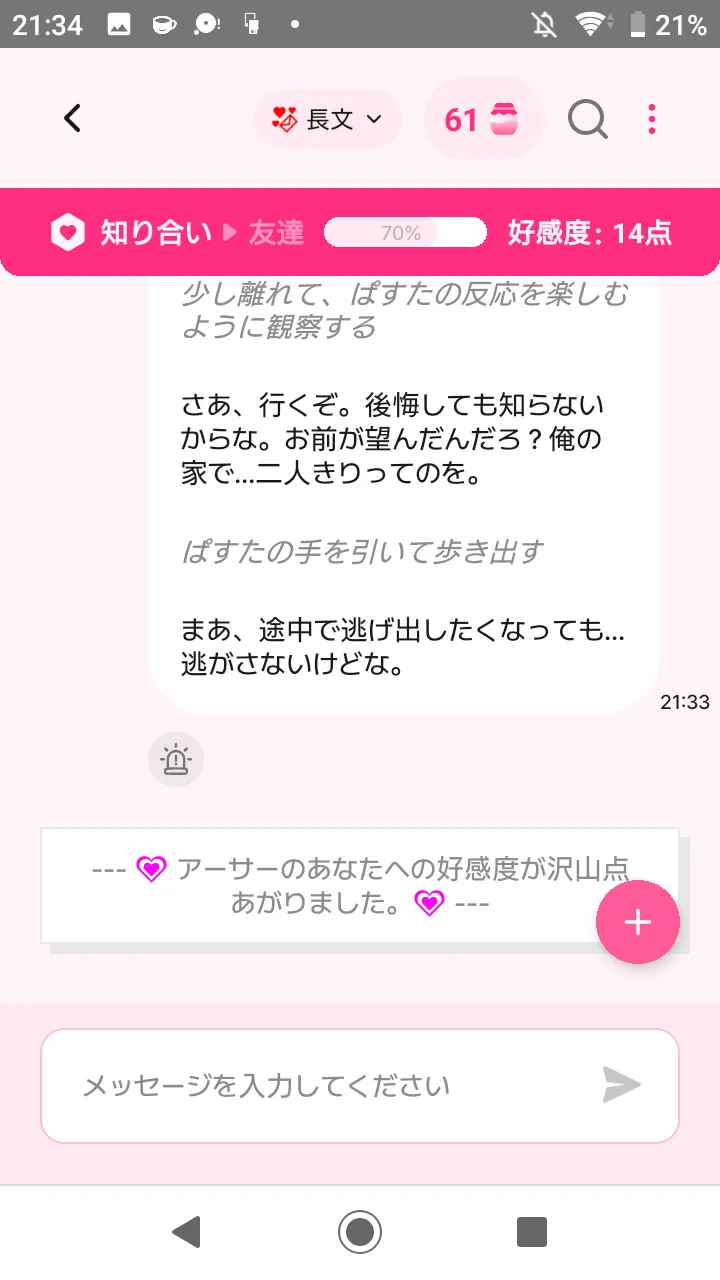Open Android recent apps
Image resolution: width=720 pixels, height=1280 pixels.
532,1231
